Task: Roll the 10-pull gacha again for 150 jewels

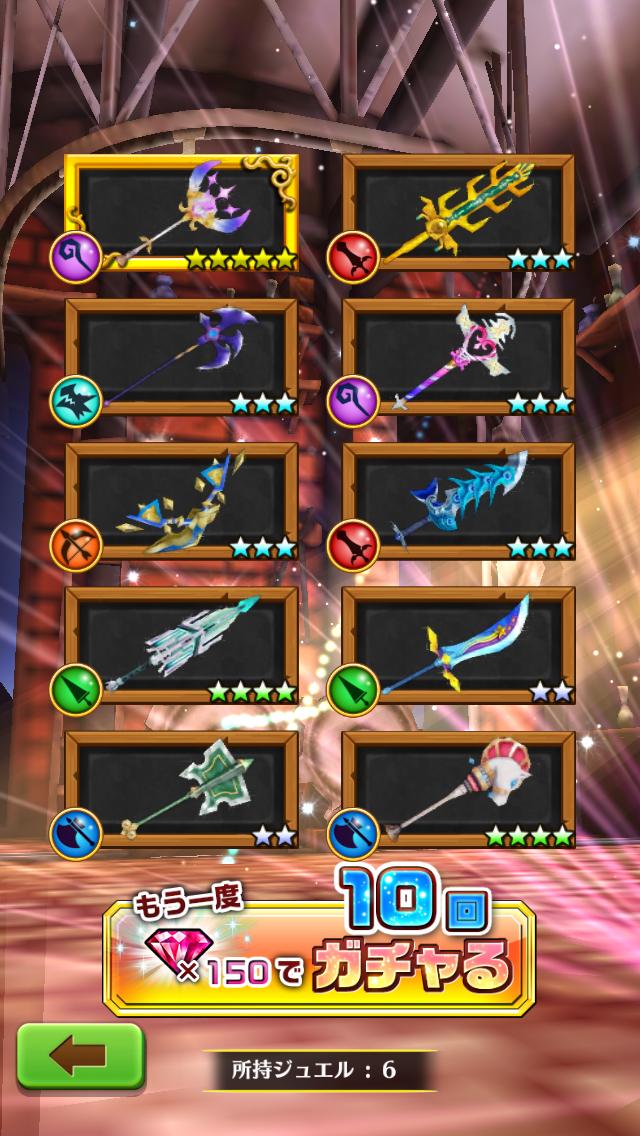Action: (x=319, y=955)
